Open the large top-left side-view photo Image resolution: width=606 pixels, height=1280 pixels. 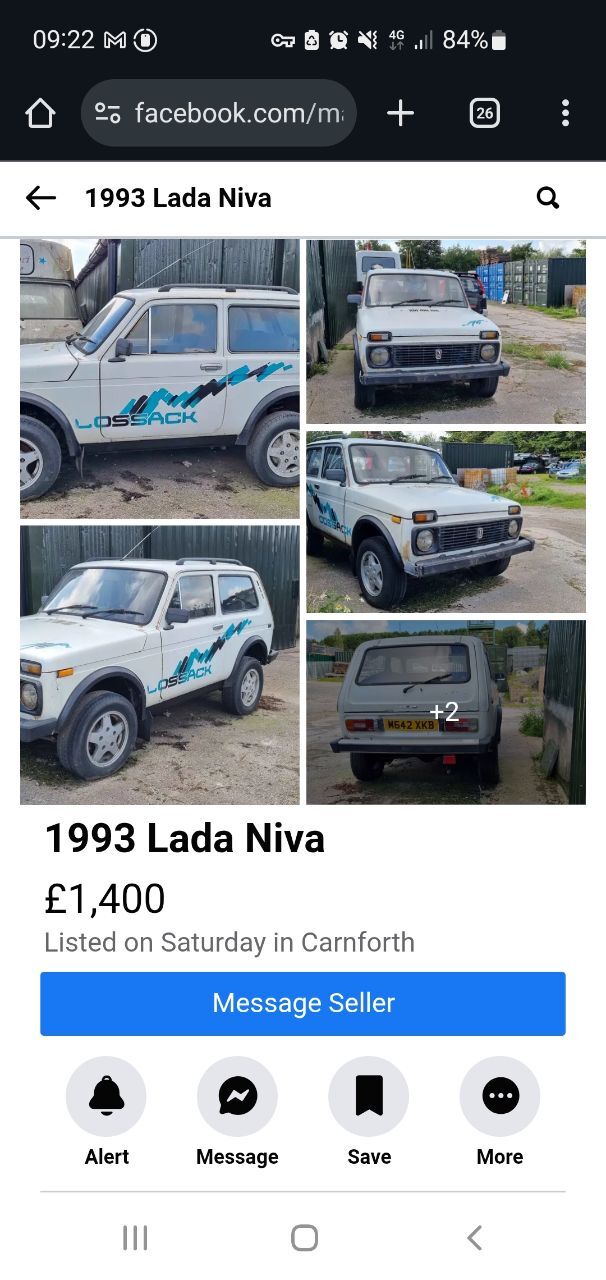[160, 379]
